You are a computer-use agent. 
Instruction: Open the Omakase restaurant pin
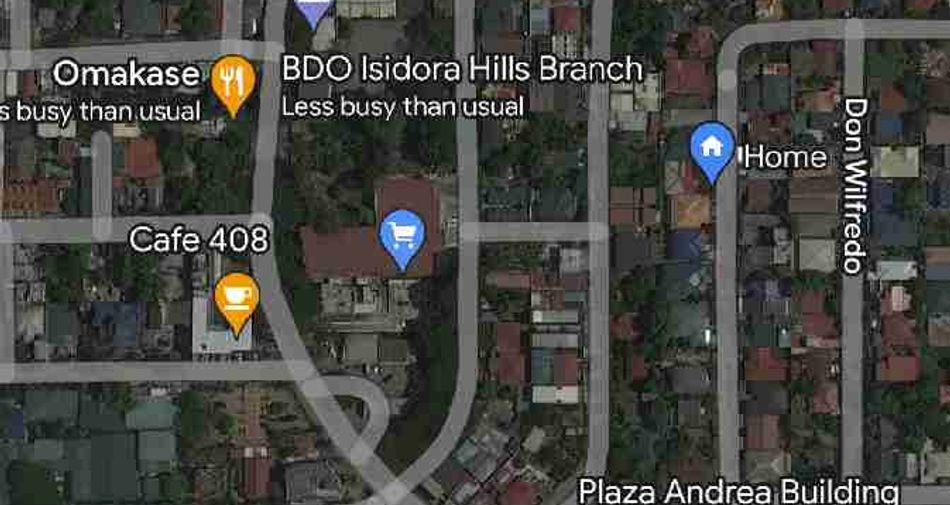pyautogui.click(x=233, y=82)
